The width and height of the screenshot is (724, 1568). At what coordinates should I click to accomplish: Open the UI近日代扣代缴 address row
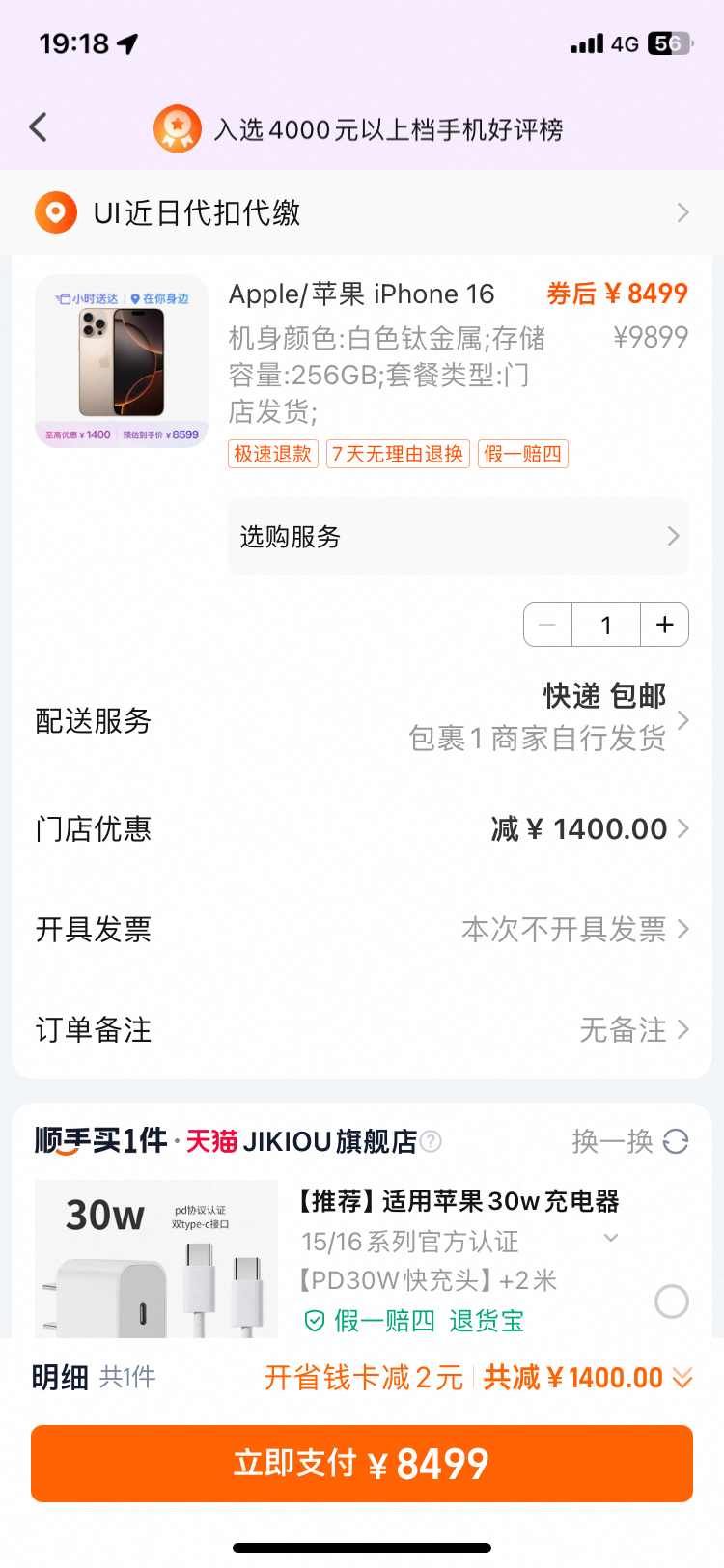point(362,212)
